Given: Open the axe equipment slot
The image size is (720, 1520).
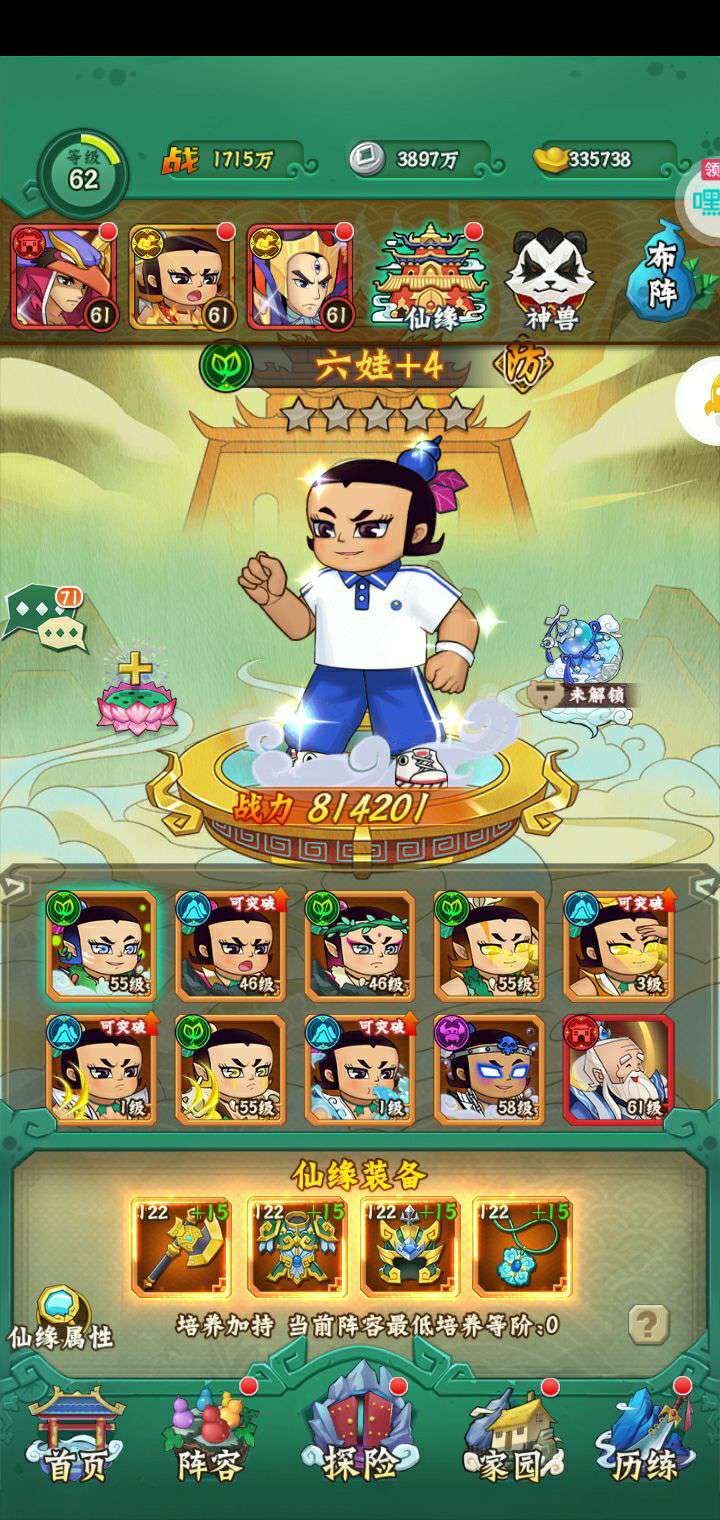Looking at the screenshot, I should pyautogui.click(x=180, y=1247).
